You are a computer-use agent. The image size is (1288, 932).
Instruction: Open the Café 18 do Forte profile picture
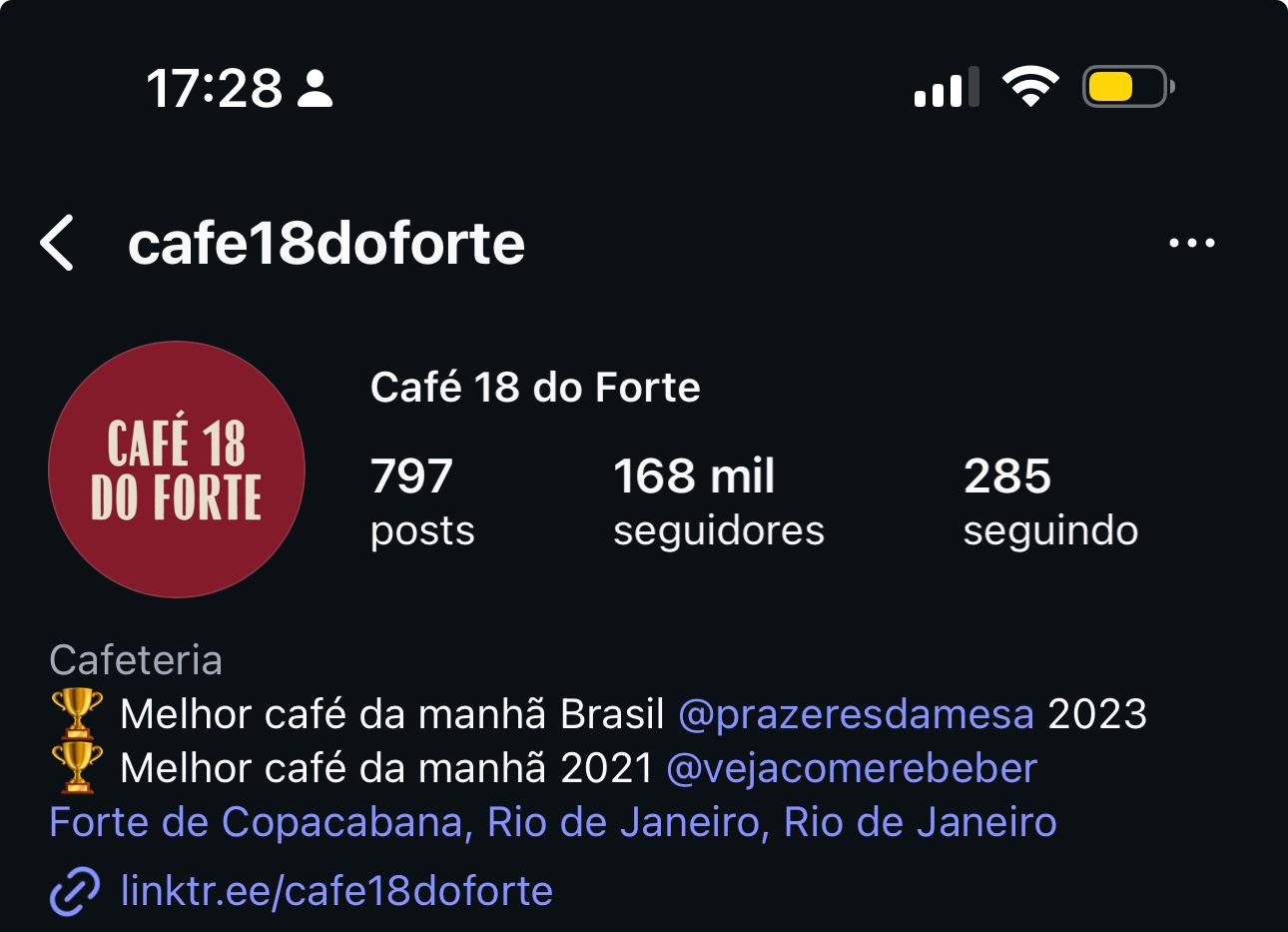177,469
